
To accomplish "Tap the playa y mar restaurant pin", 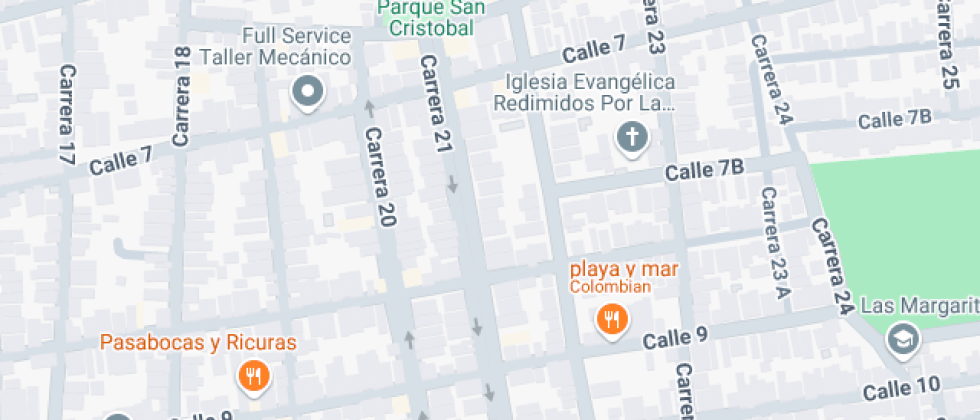I will [x=610, y=320].
